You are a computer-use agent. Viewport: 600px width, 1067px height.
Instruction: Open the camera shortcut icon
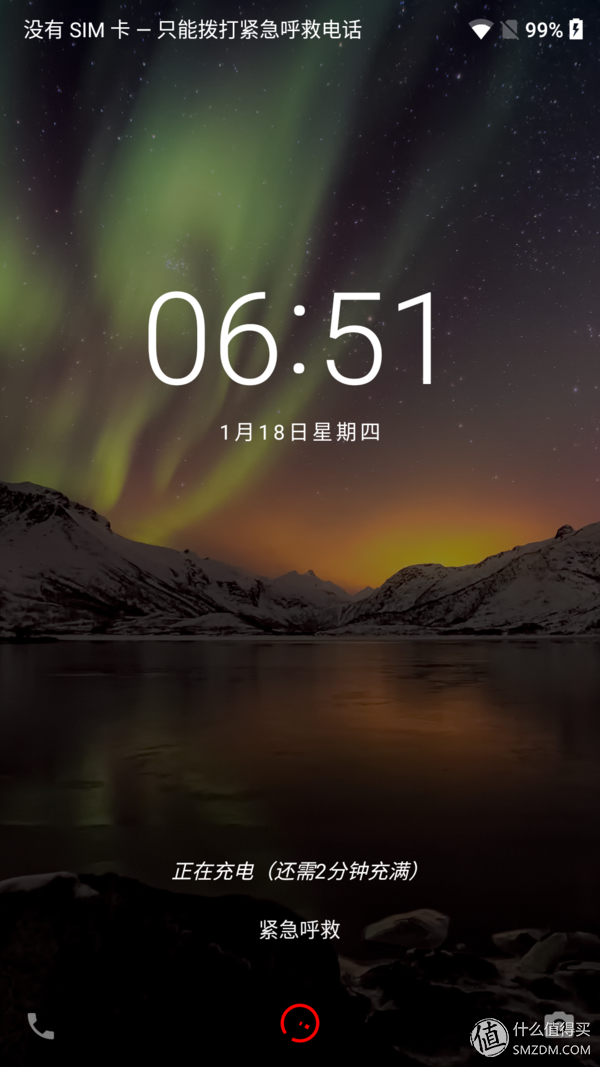(x=558, y=1022)
